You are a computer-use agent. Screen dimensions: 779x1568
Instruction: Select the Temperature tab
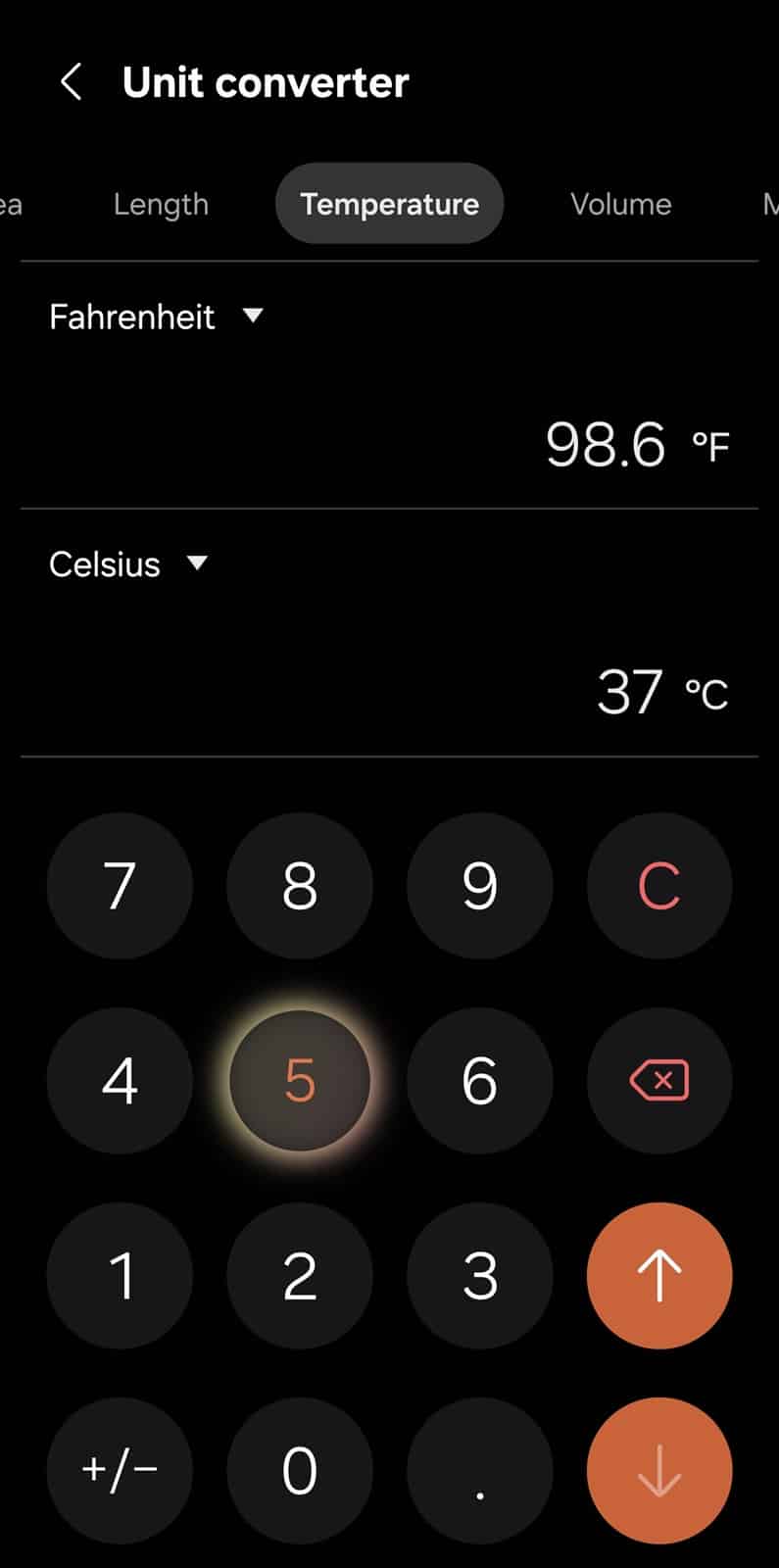point(389,204)
